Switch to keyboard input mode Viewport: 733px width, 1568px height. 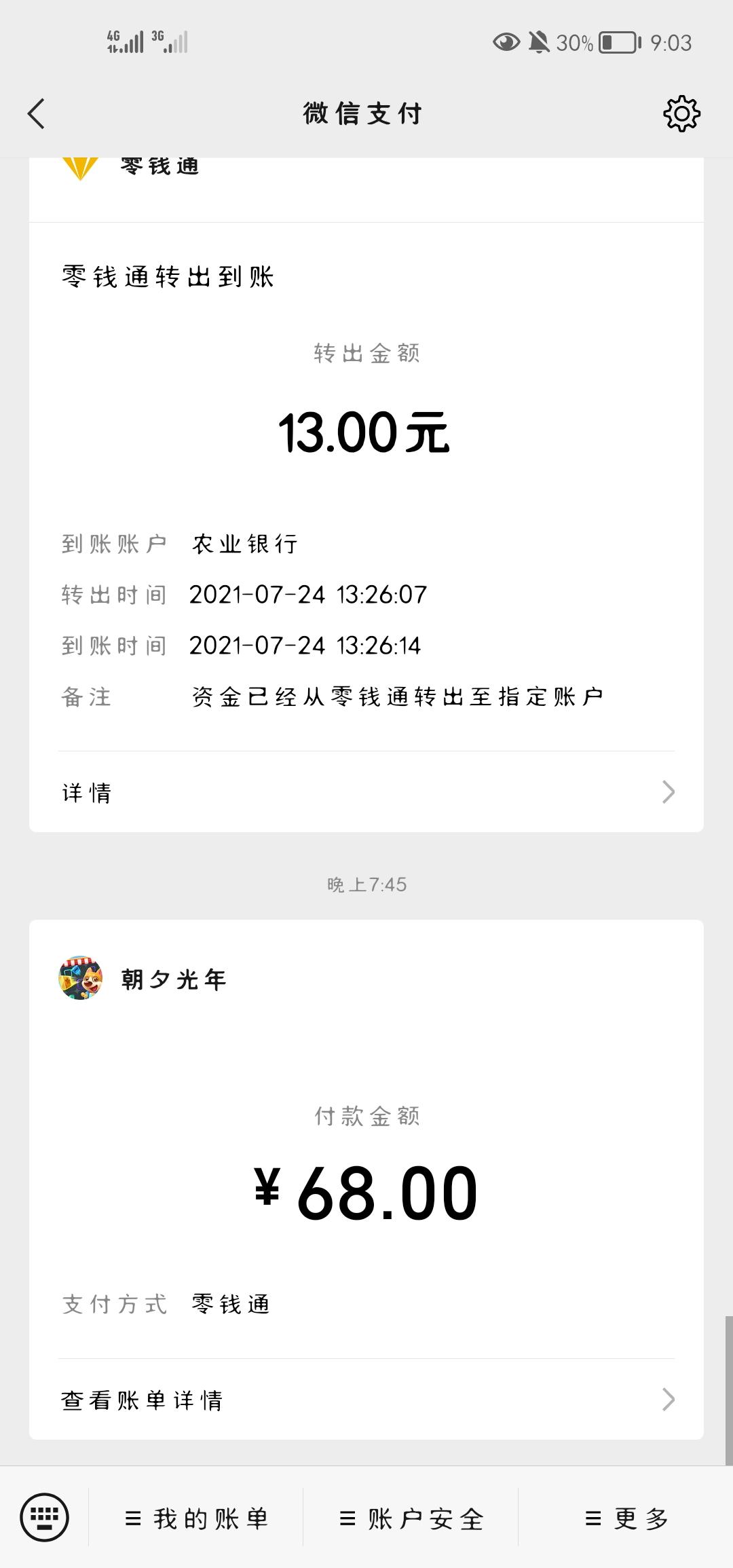click(x=44, y=1518)
